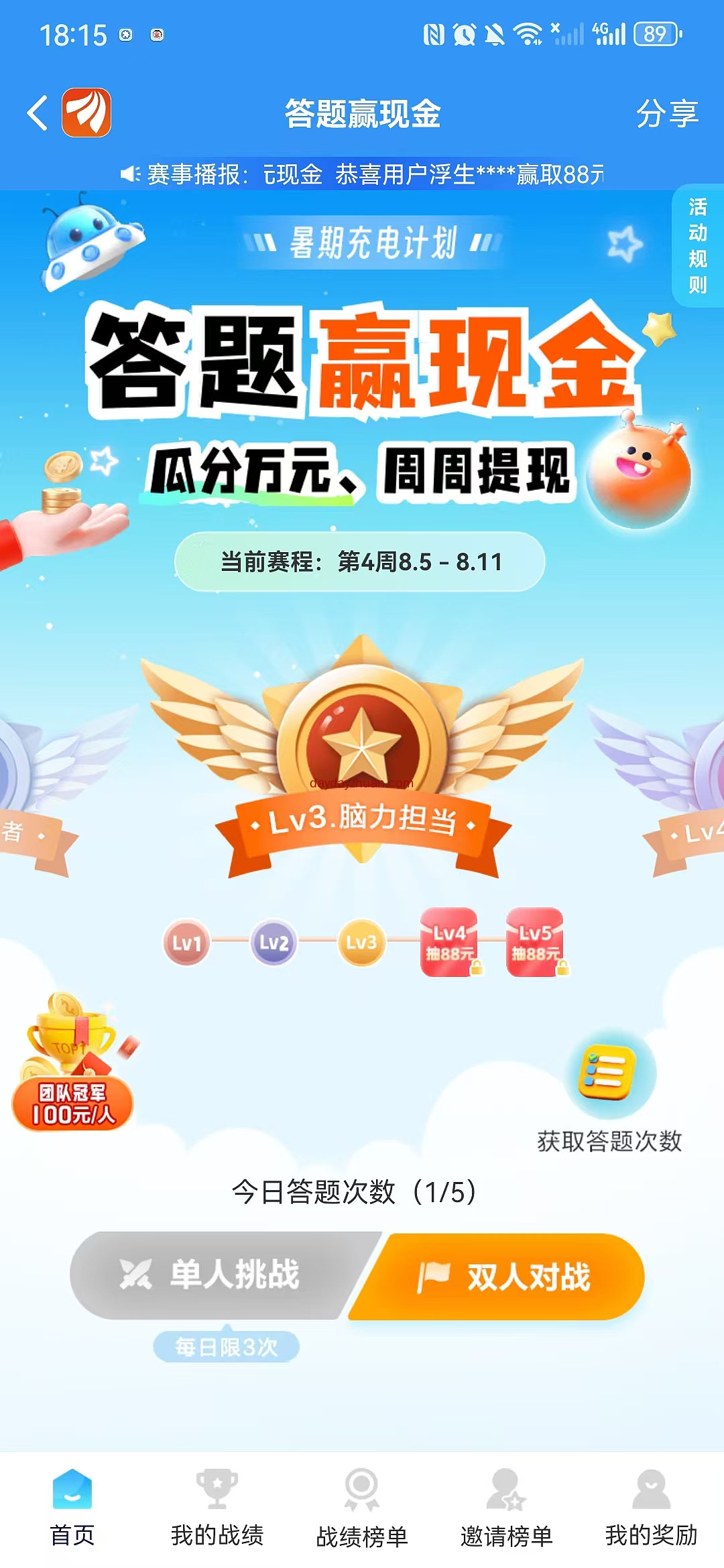Viewport: 724px width, 1568px height.
Task: Open the 团队冠军 100元/人 trophy badge
Action: click(x=72, y=1065)
